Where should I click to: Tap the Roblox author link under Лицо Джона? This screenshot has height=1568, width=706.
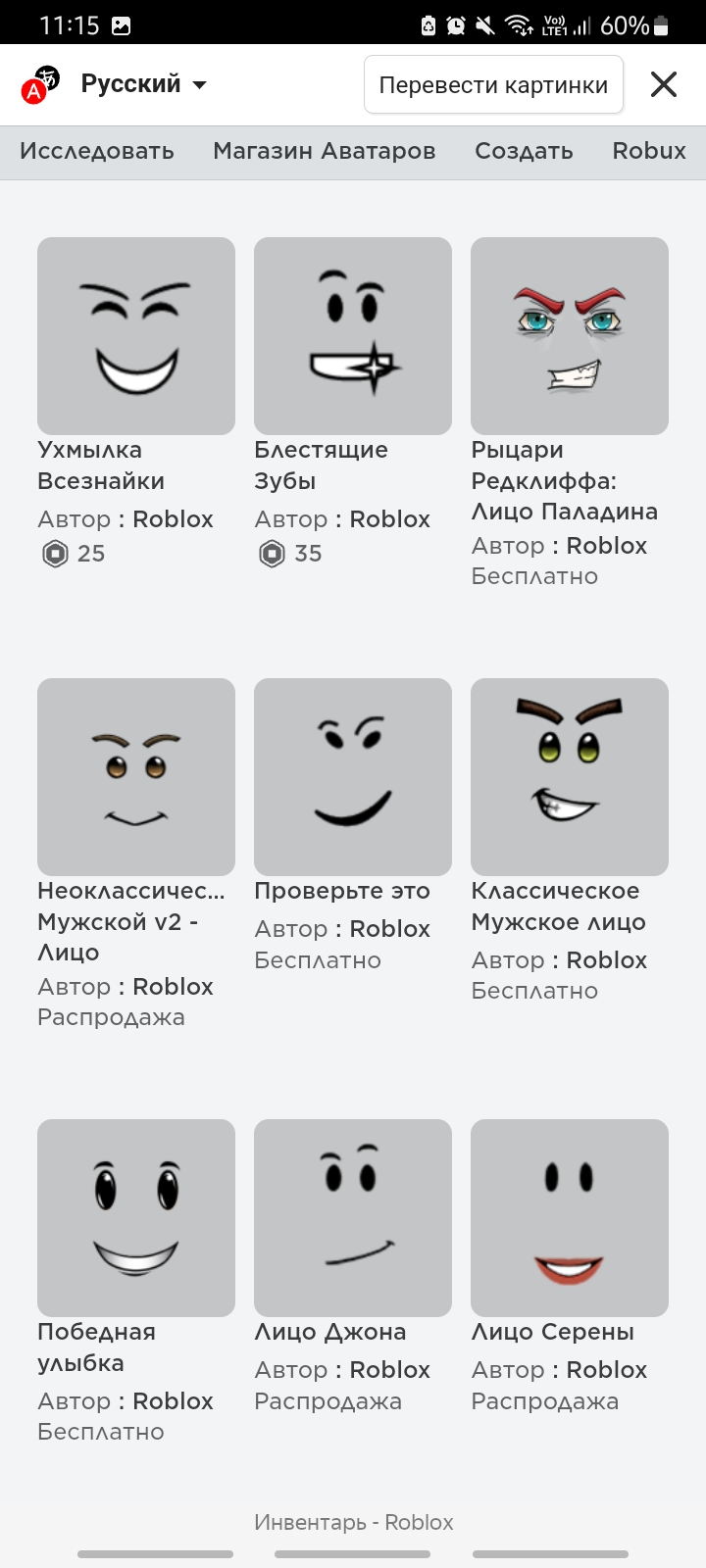[390, 1370]
